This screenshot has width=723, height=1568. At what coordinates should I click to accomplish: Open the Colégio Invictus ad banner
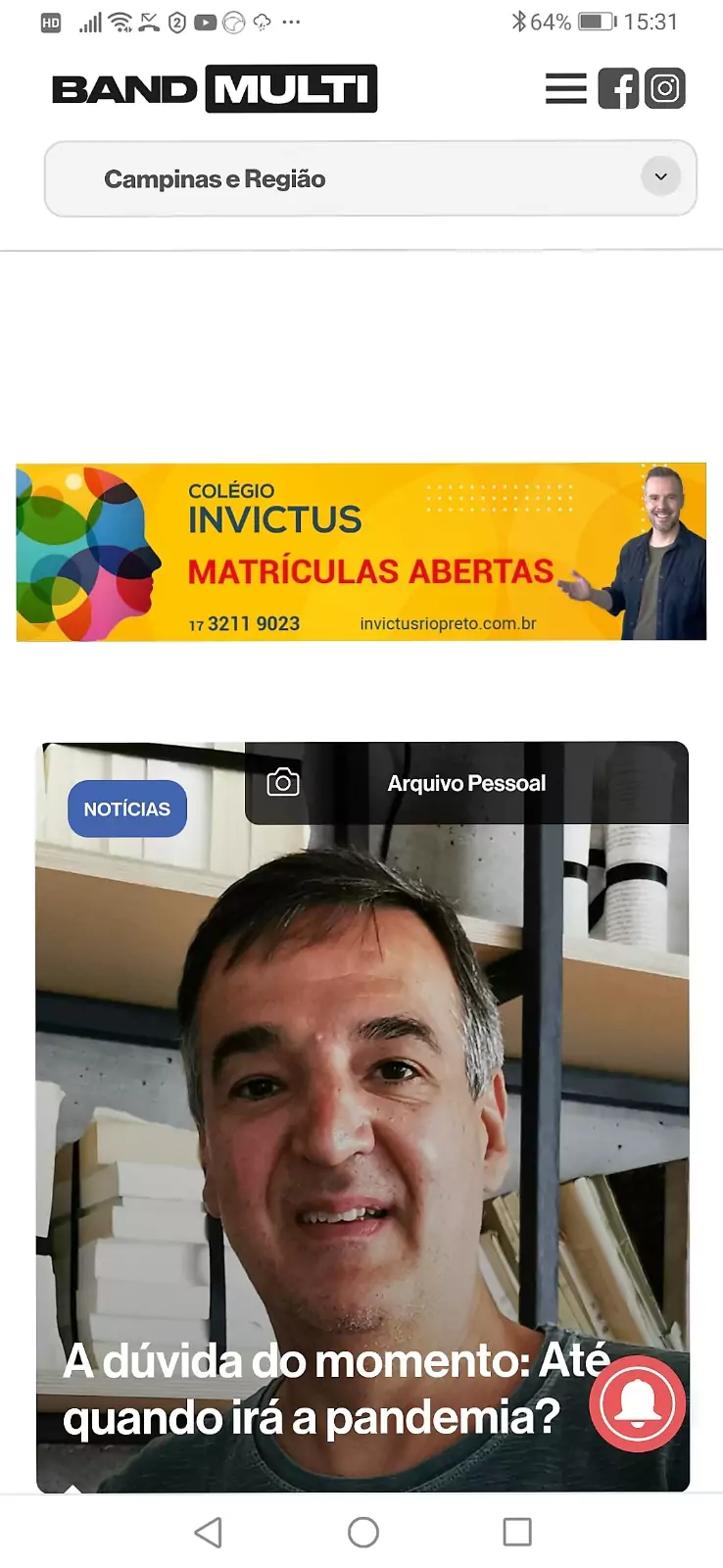pos(361,552)
